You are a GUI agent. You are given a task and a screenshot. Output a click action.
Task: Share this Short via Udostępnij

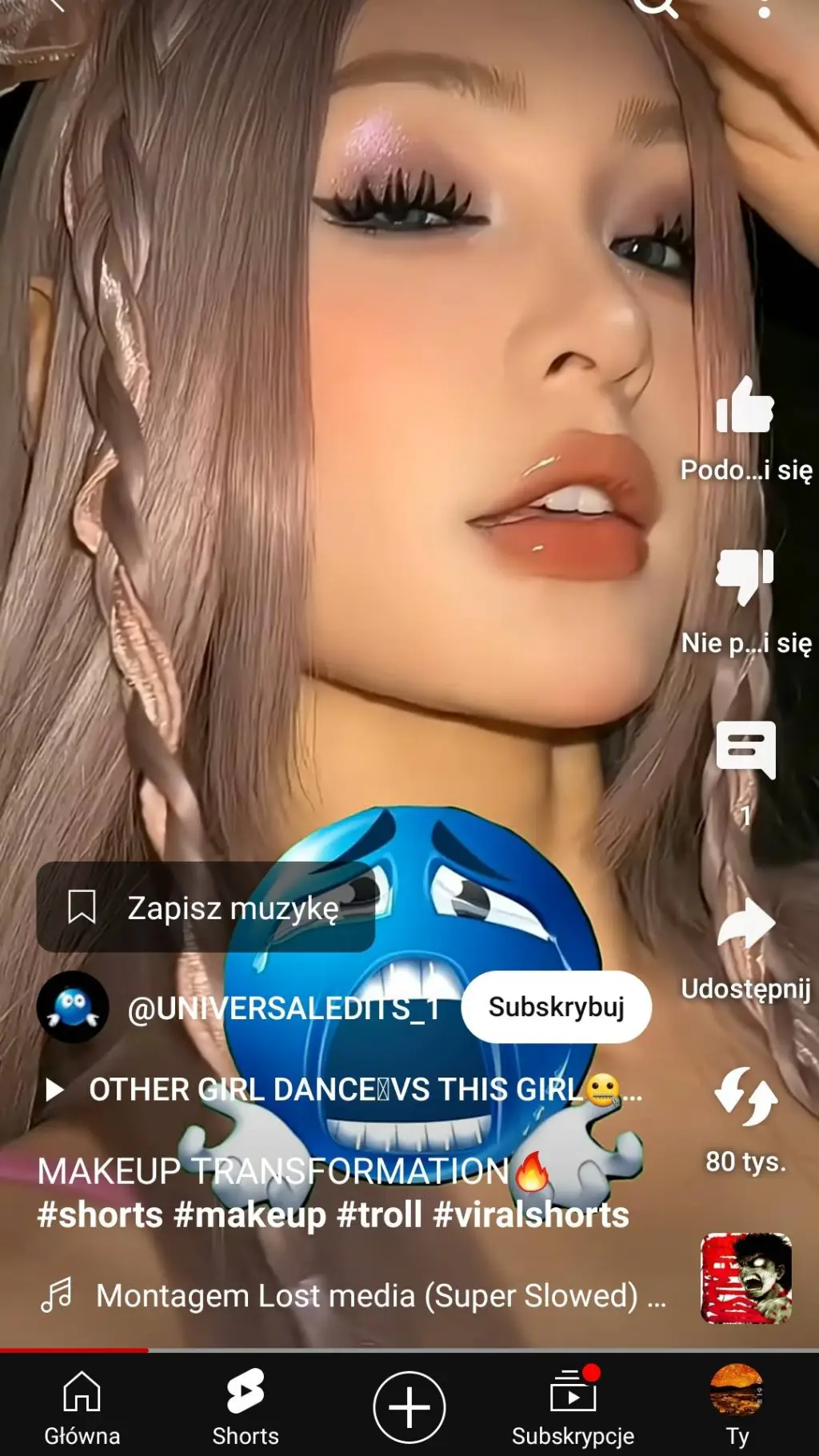coord(745,925)
